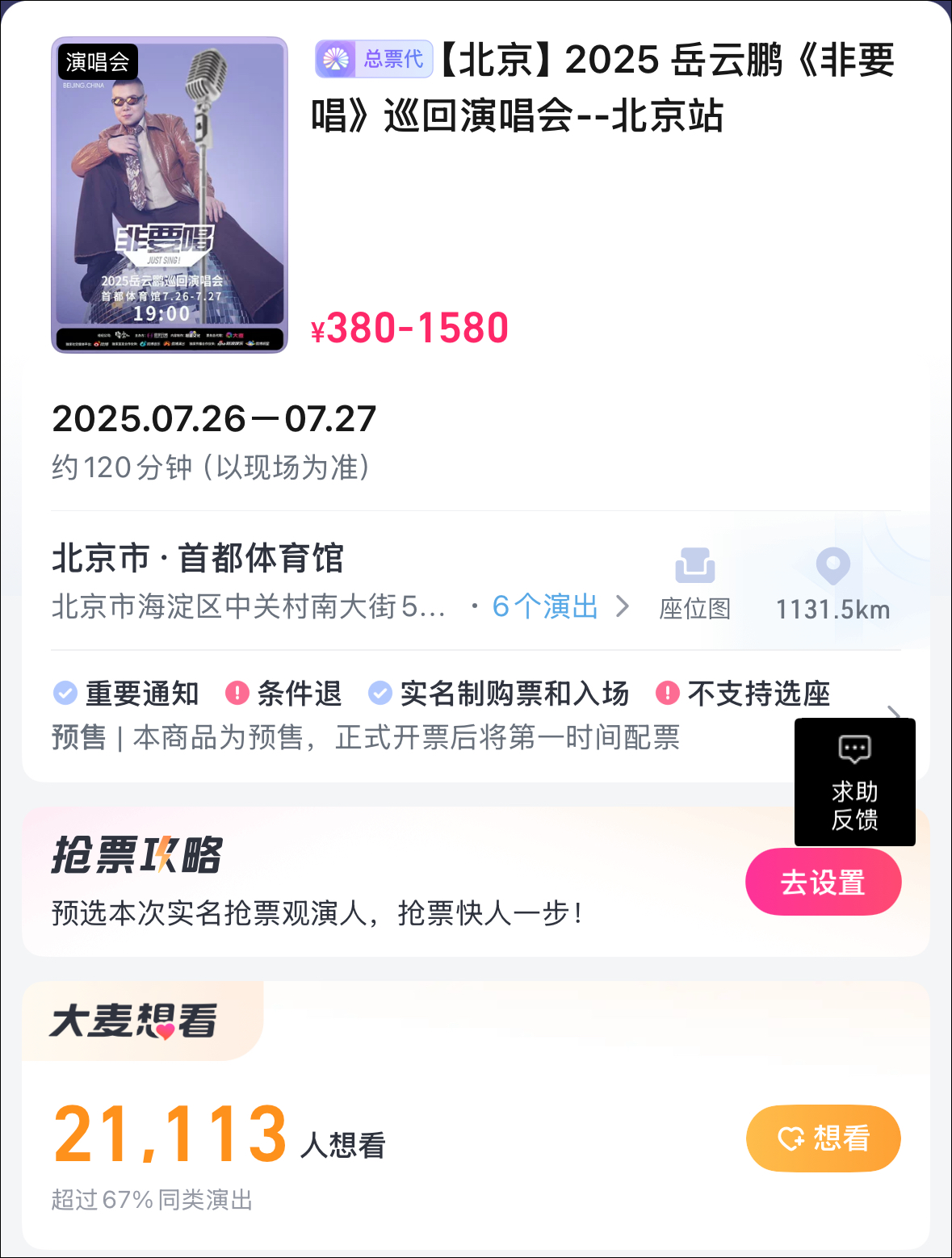This screenshot has width=952, height=1258.
Task: Open the 6个演出 venue shows link
Action: point(559,606)
